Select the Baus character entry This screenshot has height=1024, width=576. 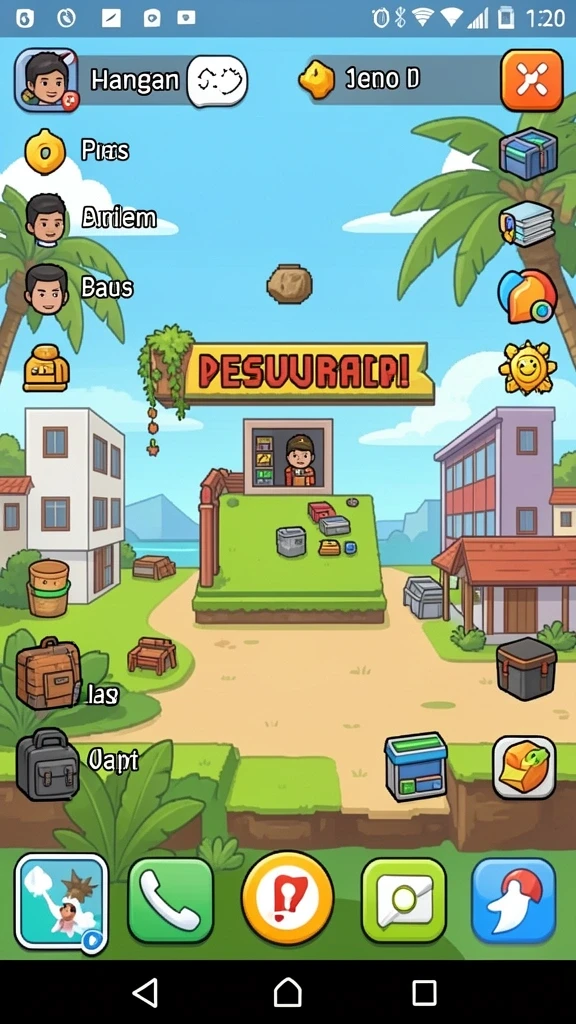pos(46,289)
